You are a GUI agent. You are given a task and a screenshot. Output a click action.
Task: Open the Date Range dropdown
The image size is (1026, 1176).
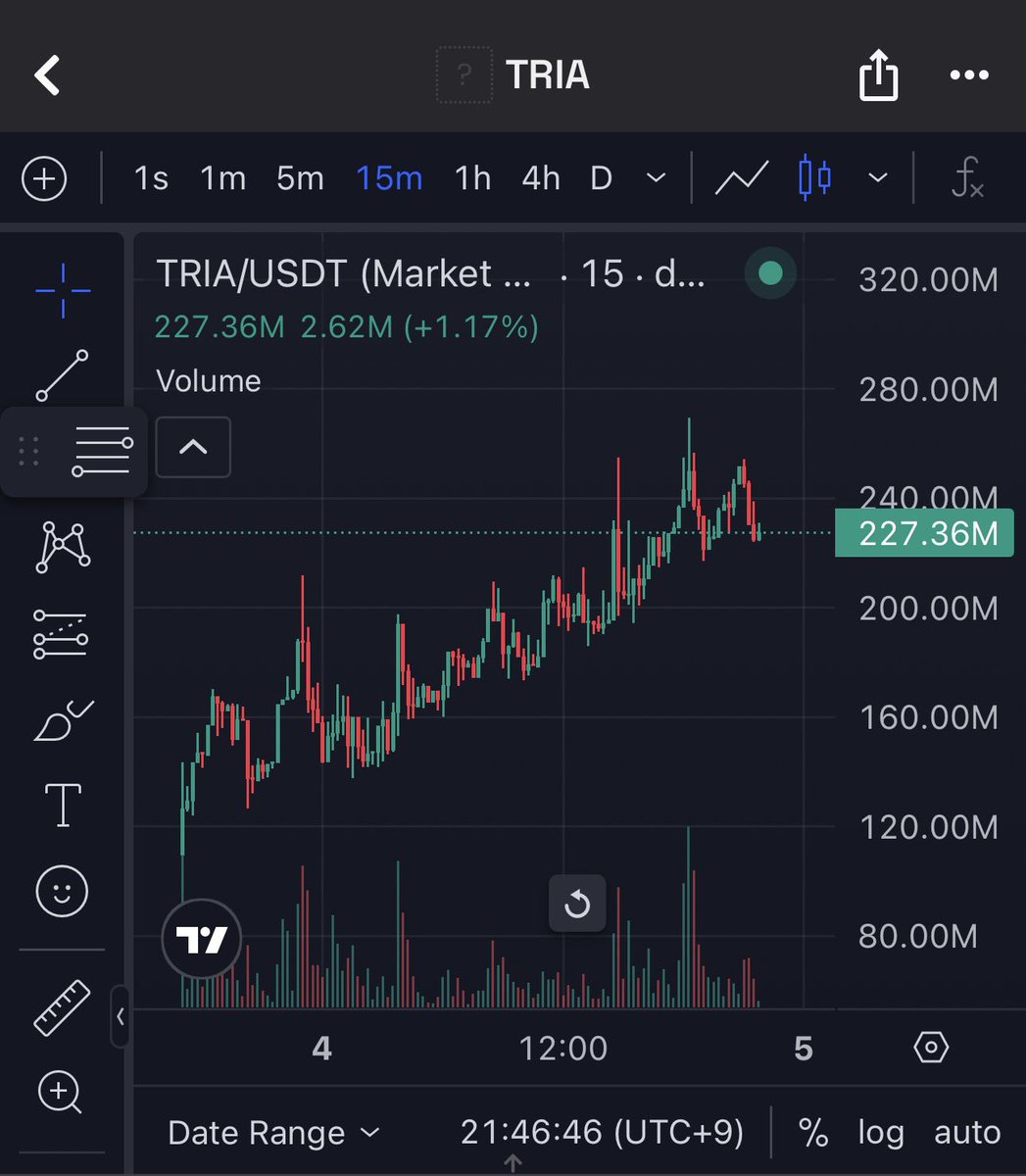(273, 1133)
